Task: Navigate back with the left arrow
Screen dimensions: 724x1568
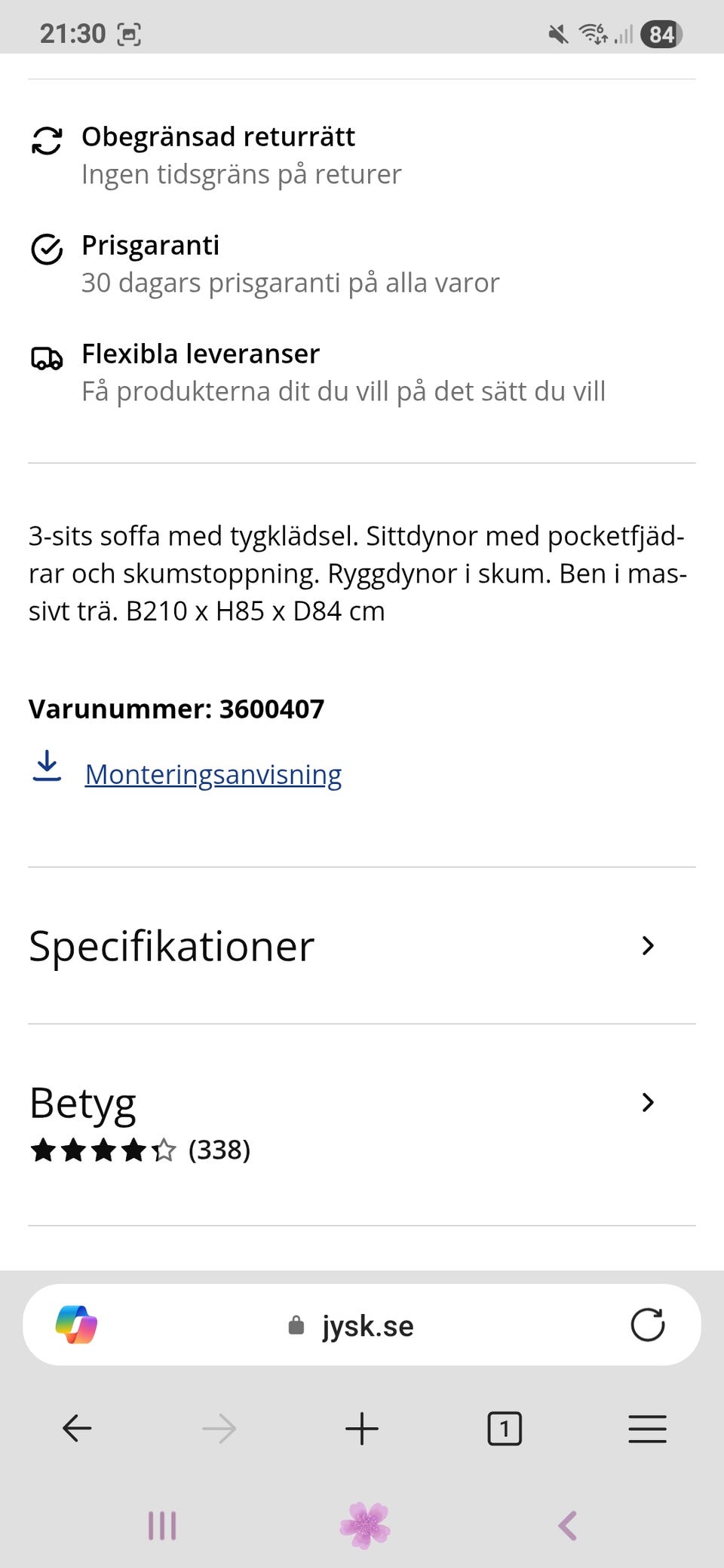Action: click(x=76, y=1427)
